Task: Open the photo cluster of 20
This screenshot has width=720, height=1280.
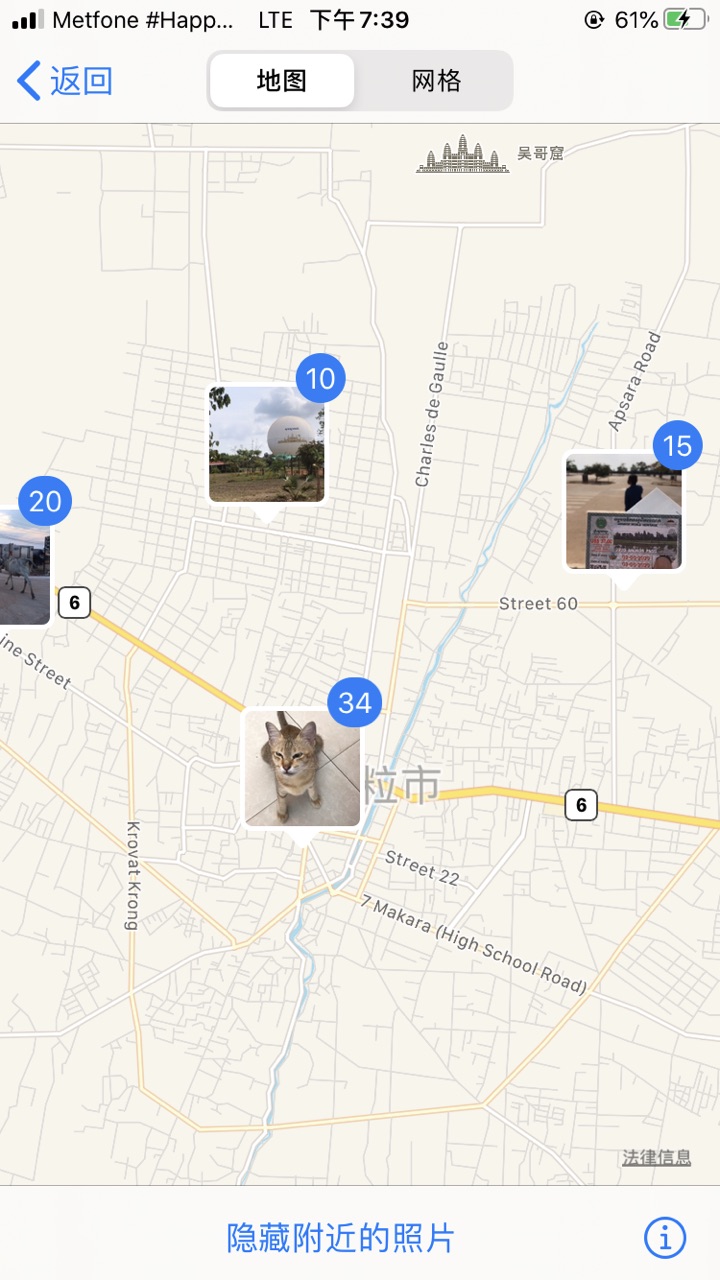Action: coord(22,566)
